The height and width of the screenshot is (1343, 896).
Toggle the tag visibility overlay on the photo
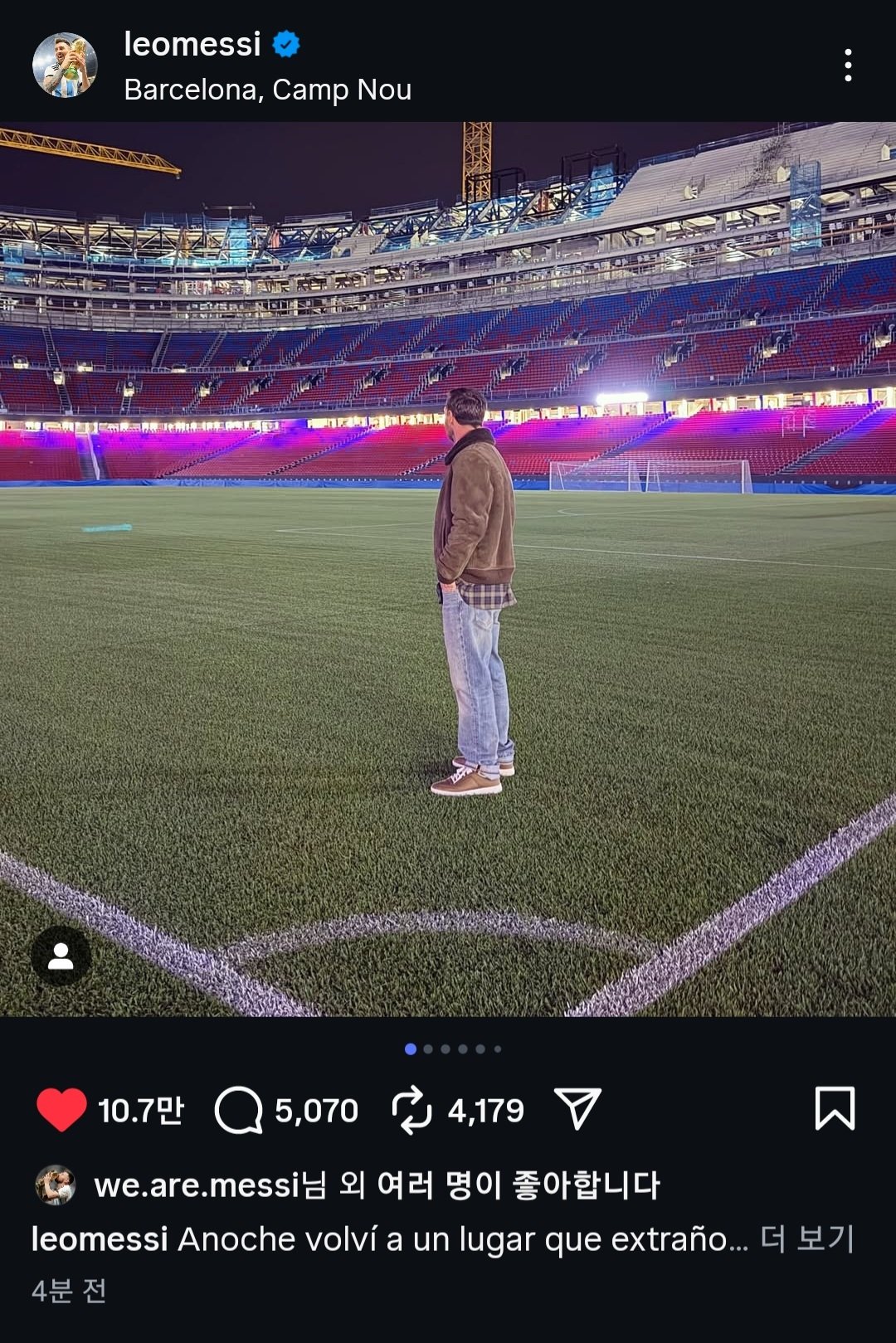pos(62,956)
